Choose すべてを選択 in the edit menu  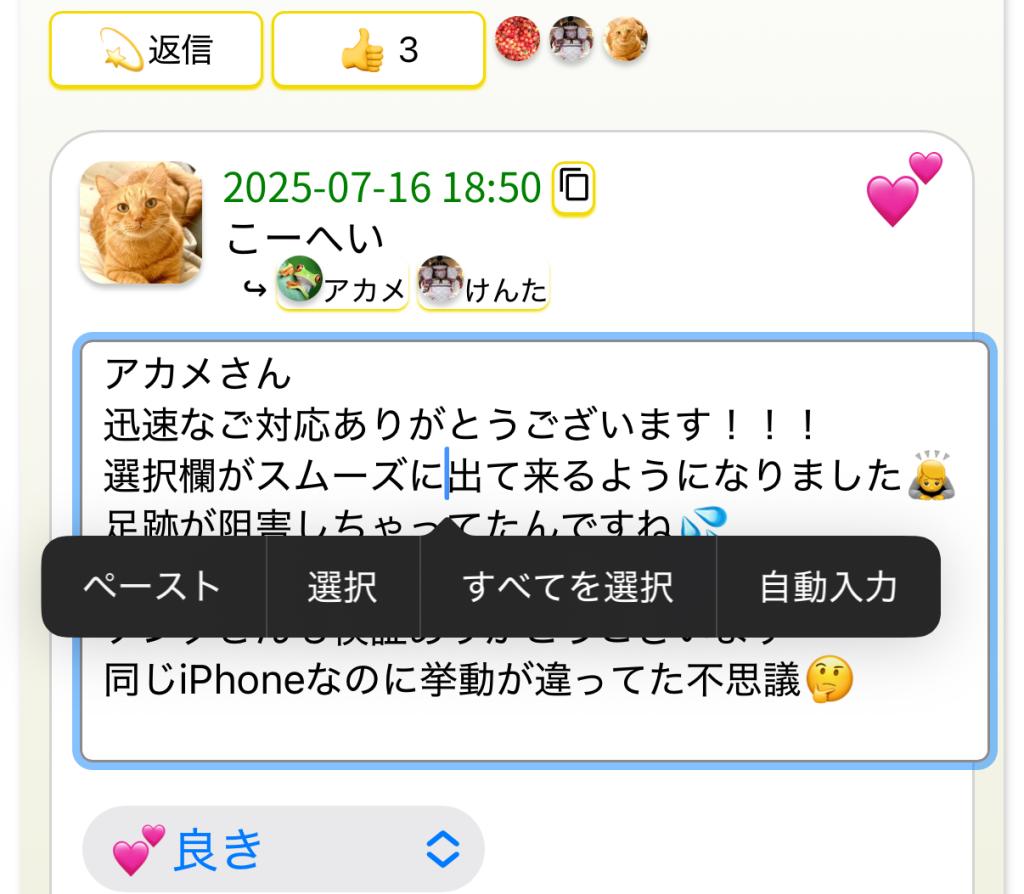[568, 587]
